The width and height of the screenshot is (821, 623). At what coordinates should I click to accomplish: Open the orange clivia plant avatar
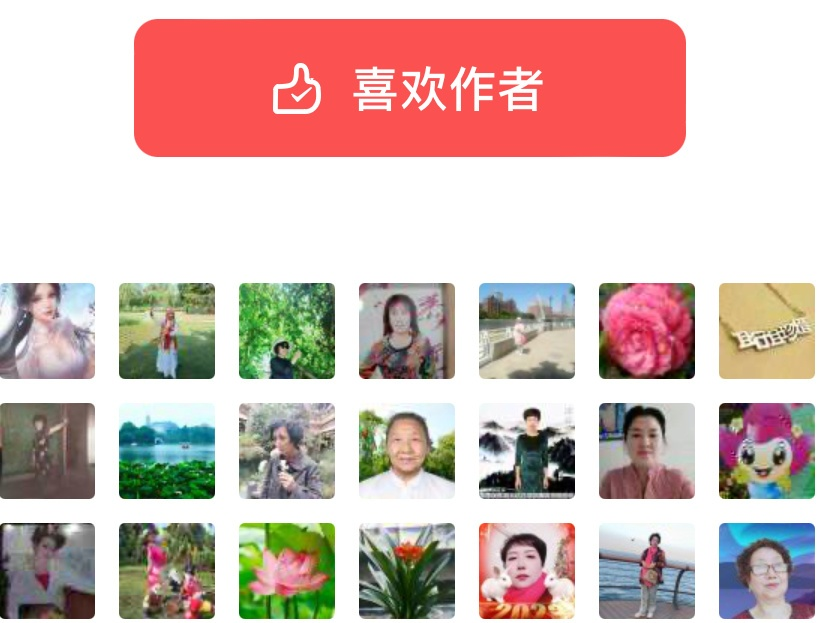point(407,571)
